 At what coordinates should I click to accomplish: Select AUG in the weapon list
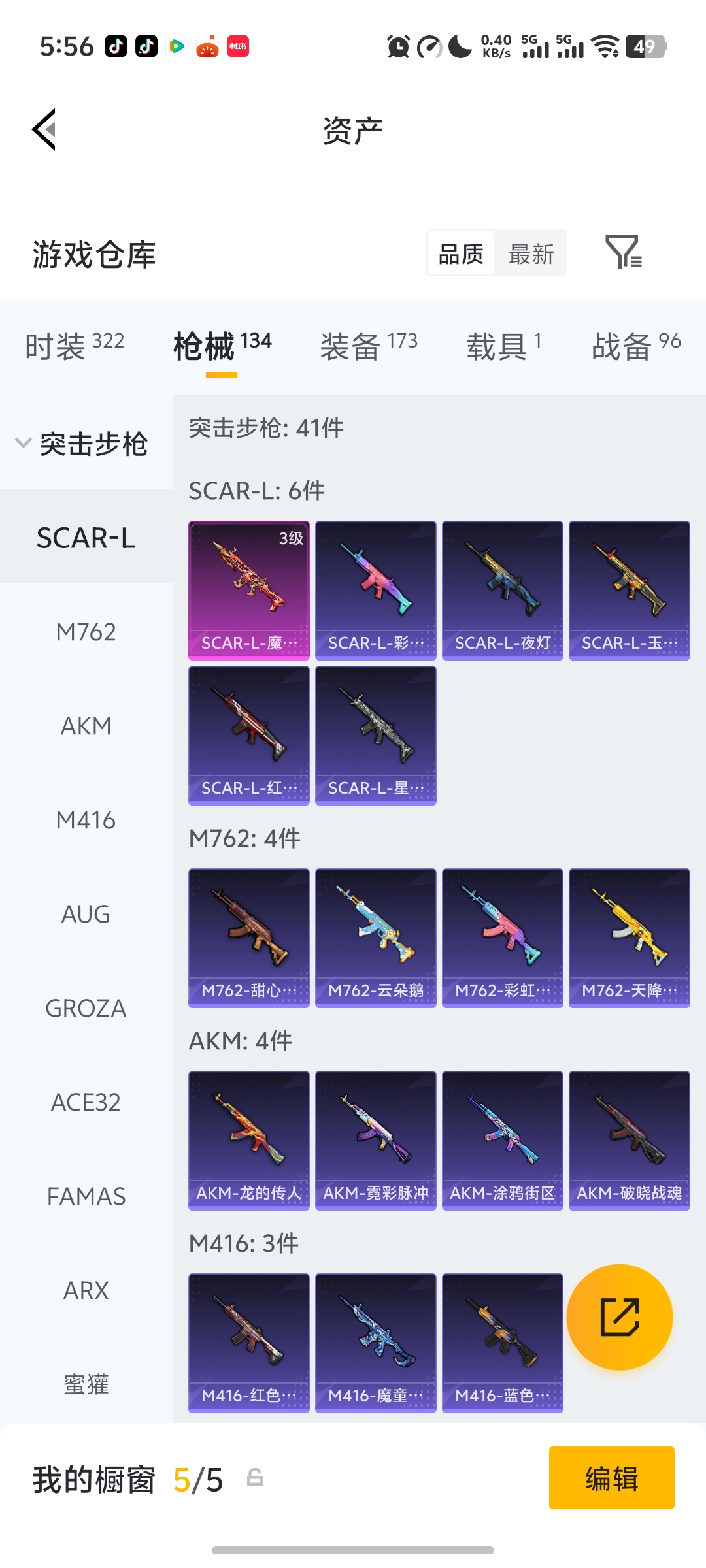click(x=86, y=914)
